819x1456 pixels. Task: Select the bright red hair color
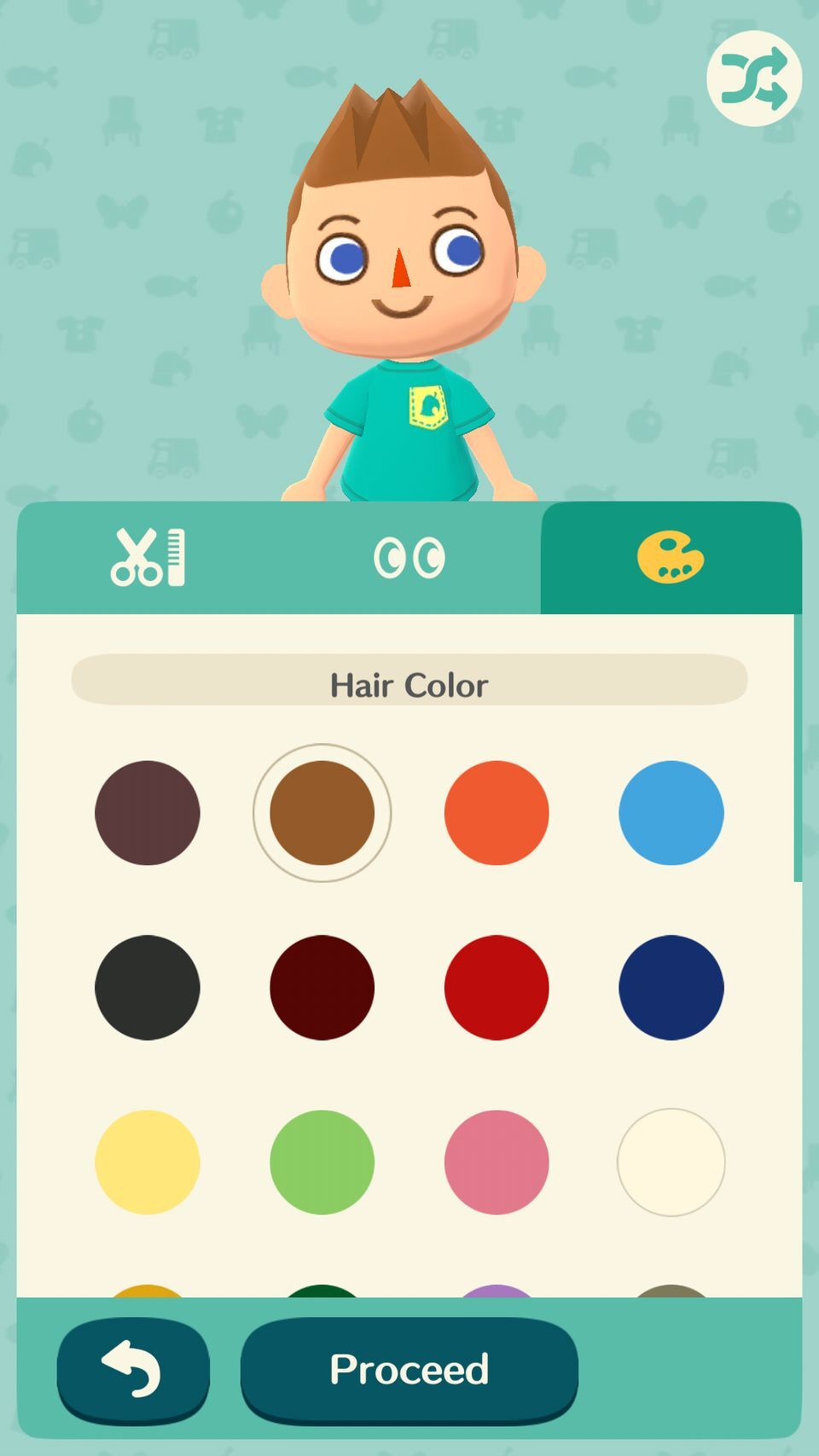[x=497, y=988]
